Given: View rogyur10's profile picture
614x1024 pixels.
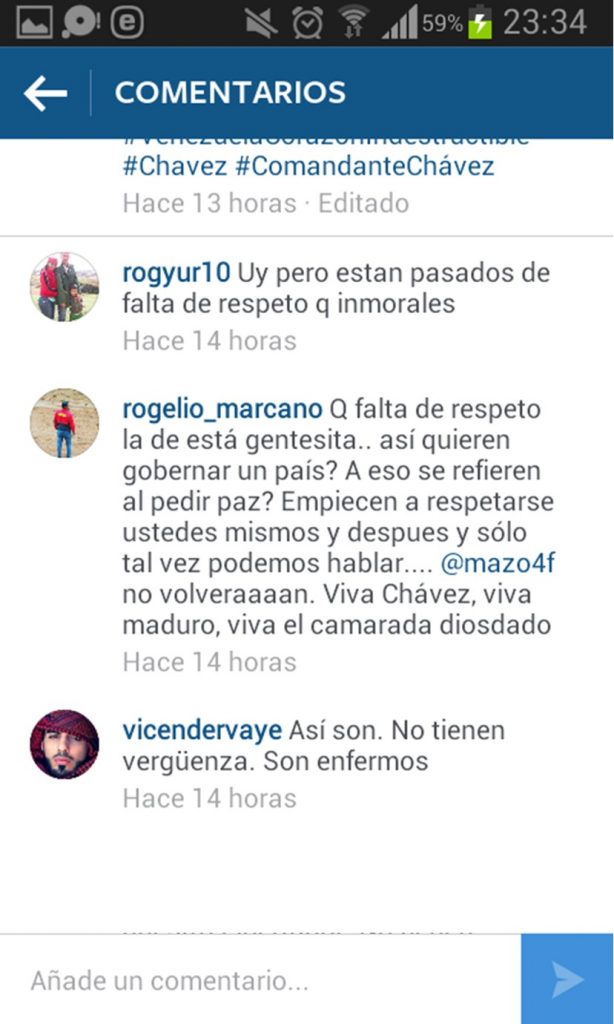Looking at the screenshot, I should coord(65,287).
